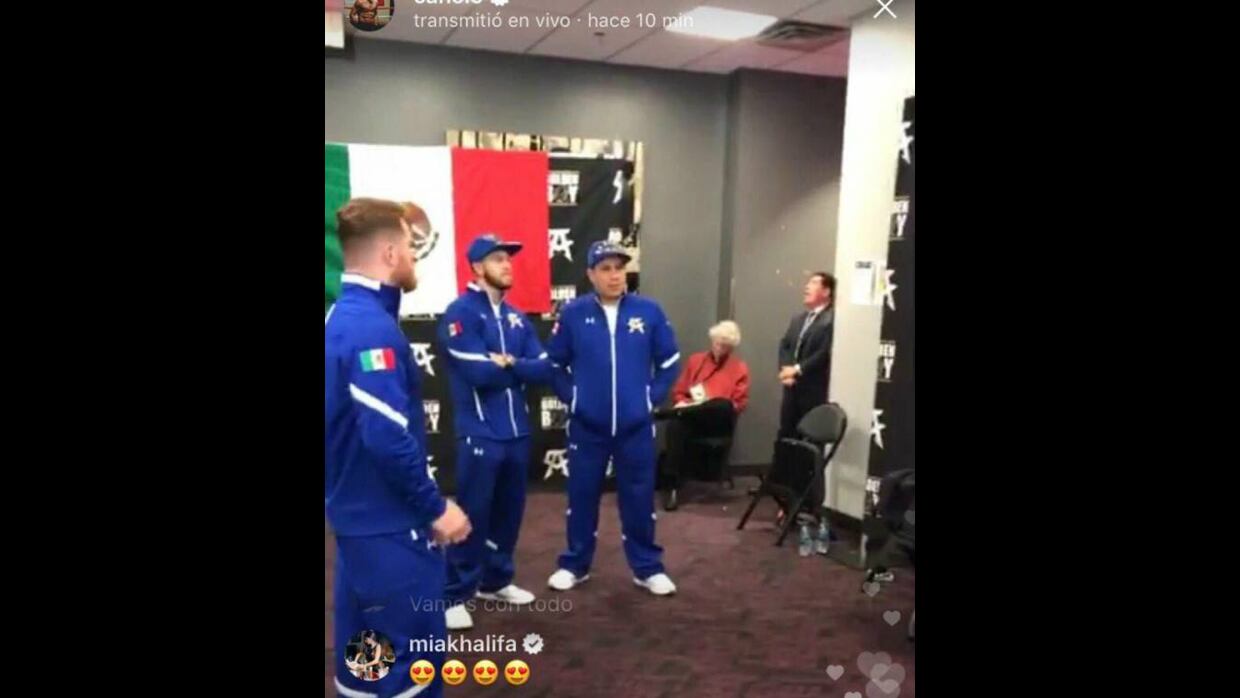1240x698 pixels.
Task: Open miakhalifa's profile from comment
Action: click(462, 645)
